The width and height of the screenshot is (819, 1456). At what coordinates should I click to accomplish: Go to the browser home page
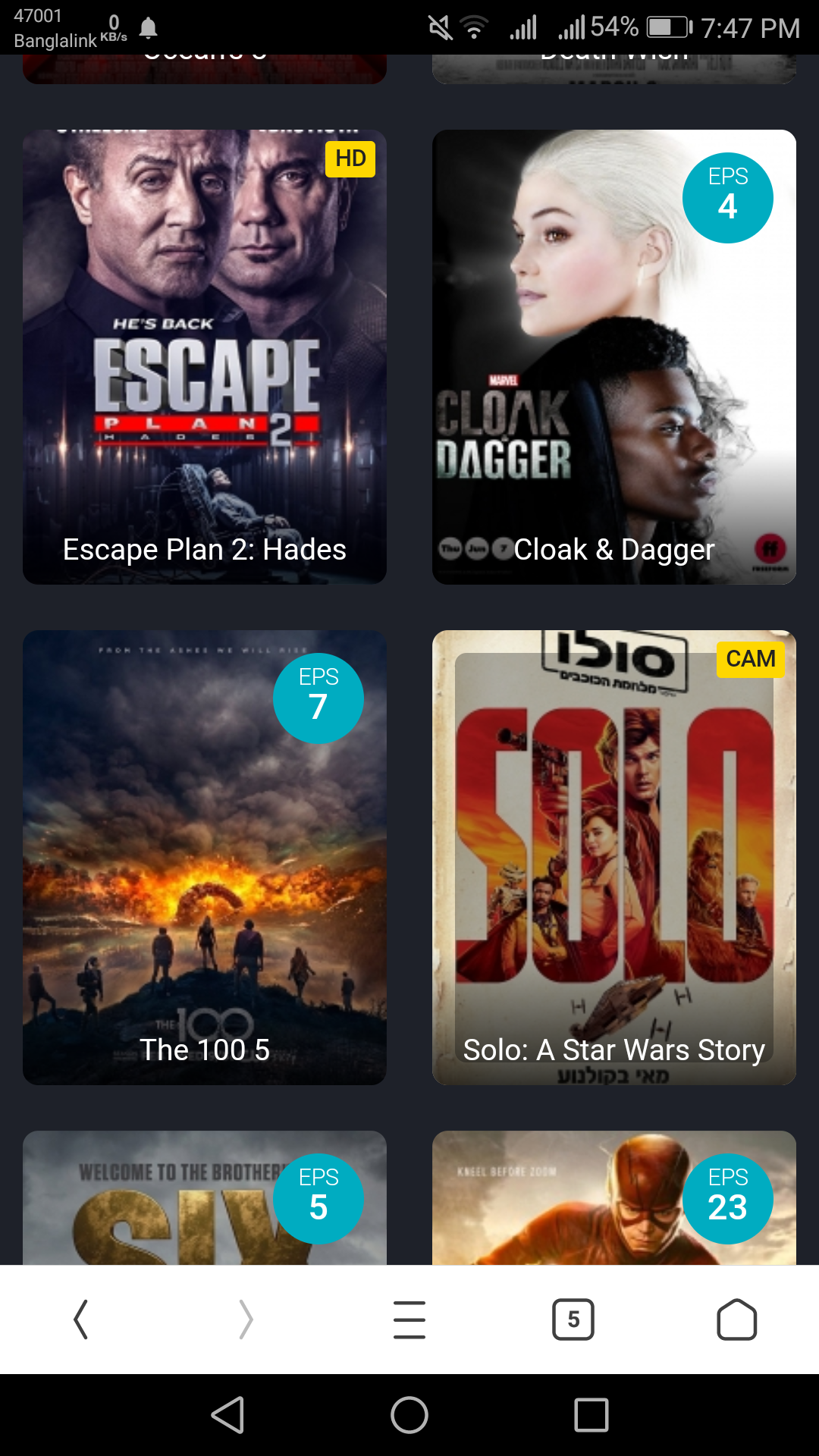[x=736, y=1319]
